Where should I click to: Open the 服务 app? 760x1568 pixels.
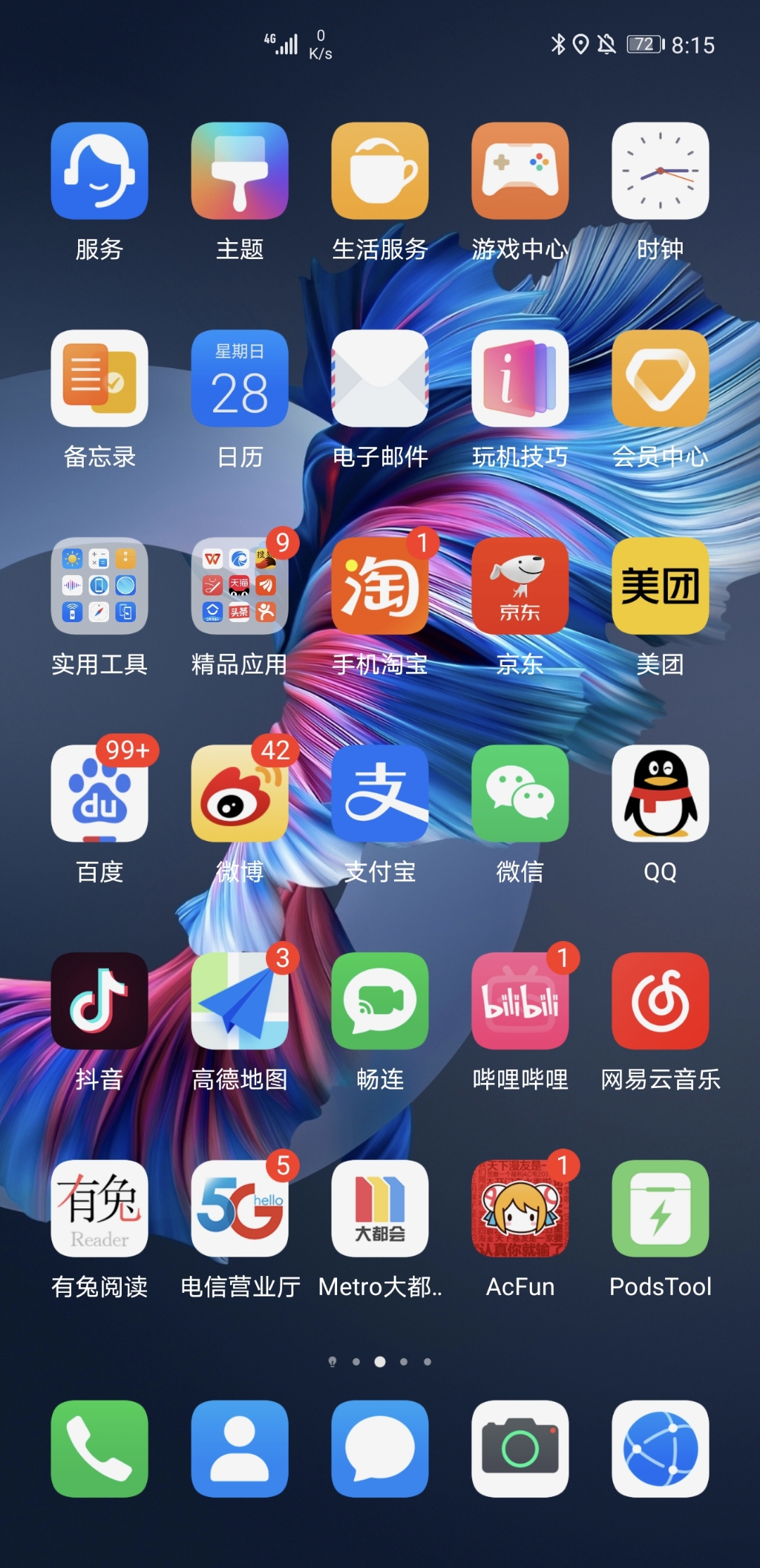pyautogui.click(x=99, y=171)
